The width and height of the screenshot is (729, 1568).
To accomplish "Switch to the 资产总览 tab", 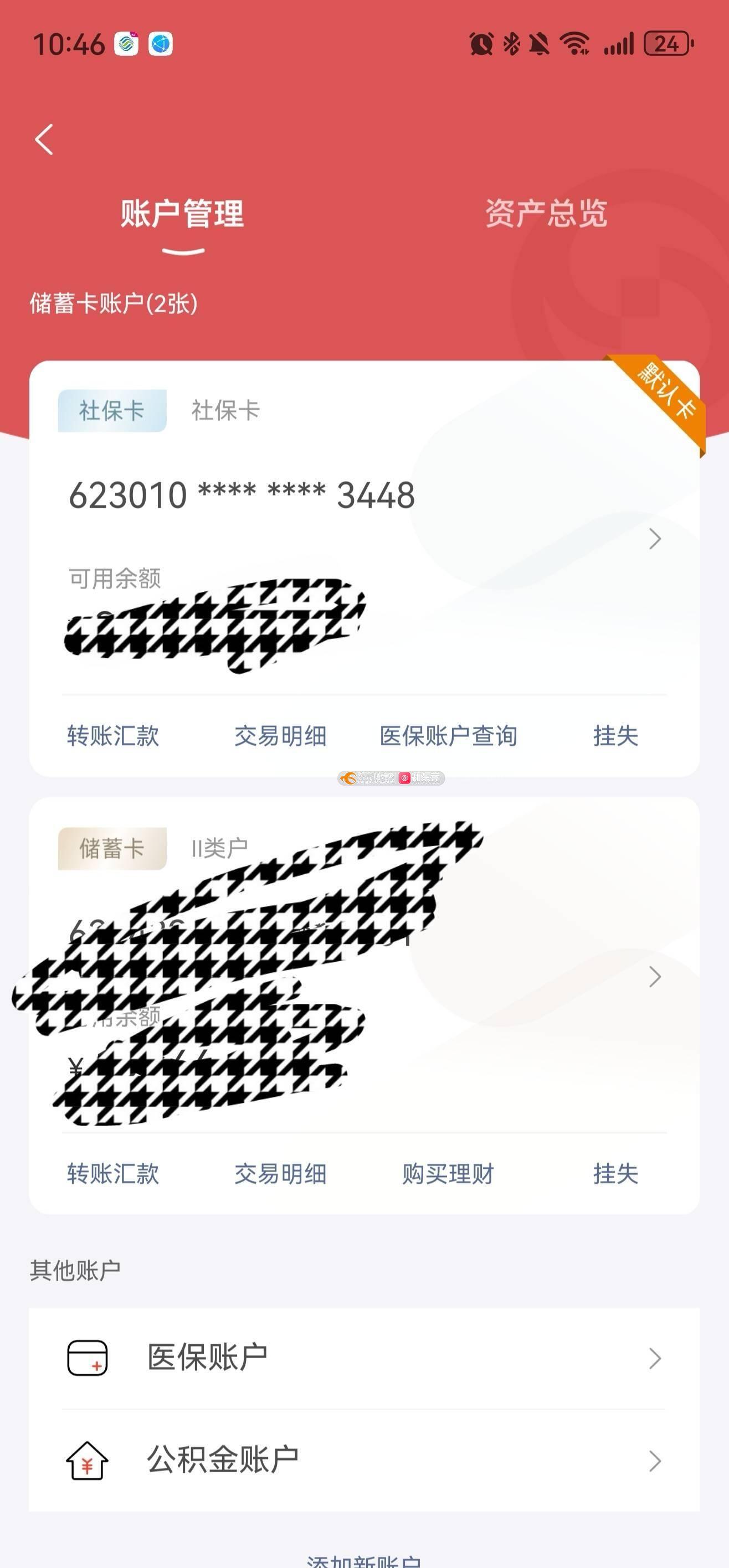I will click(x=546, y=214).
